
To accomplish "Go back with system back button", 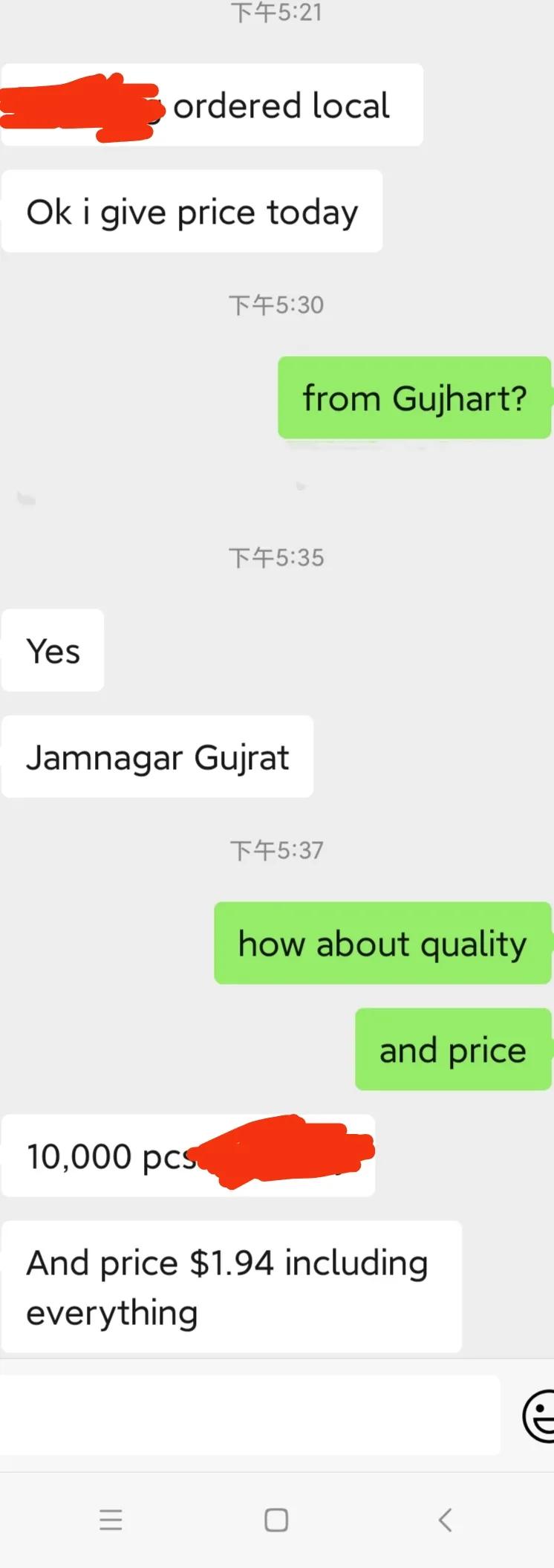I will click(445, 1520).
